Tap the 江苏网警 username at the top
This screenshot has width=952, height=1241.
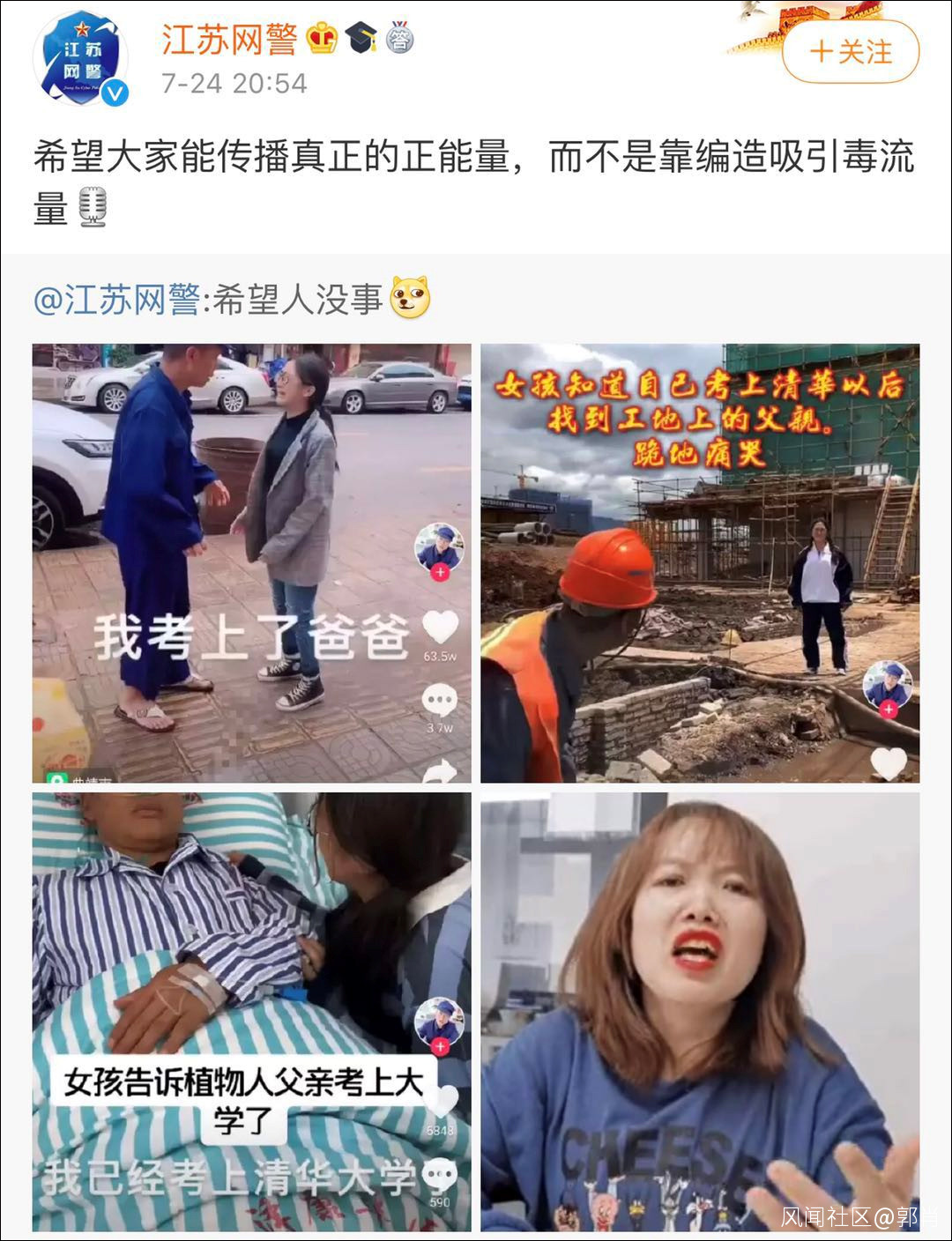point(229,39)
